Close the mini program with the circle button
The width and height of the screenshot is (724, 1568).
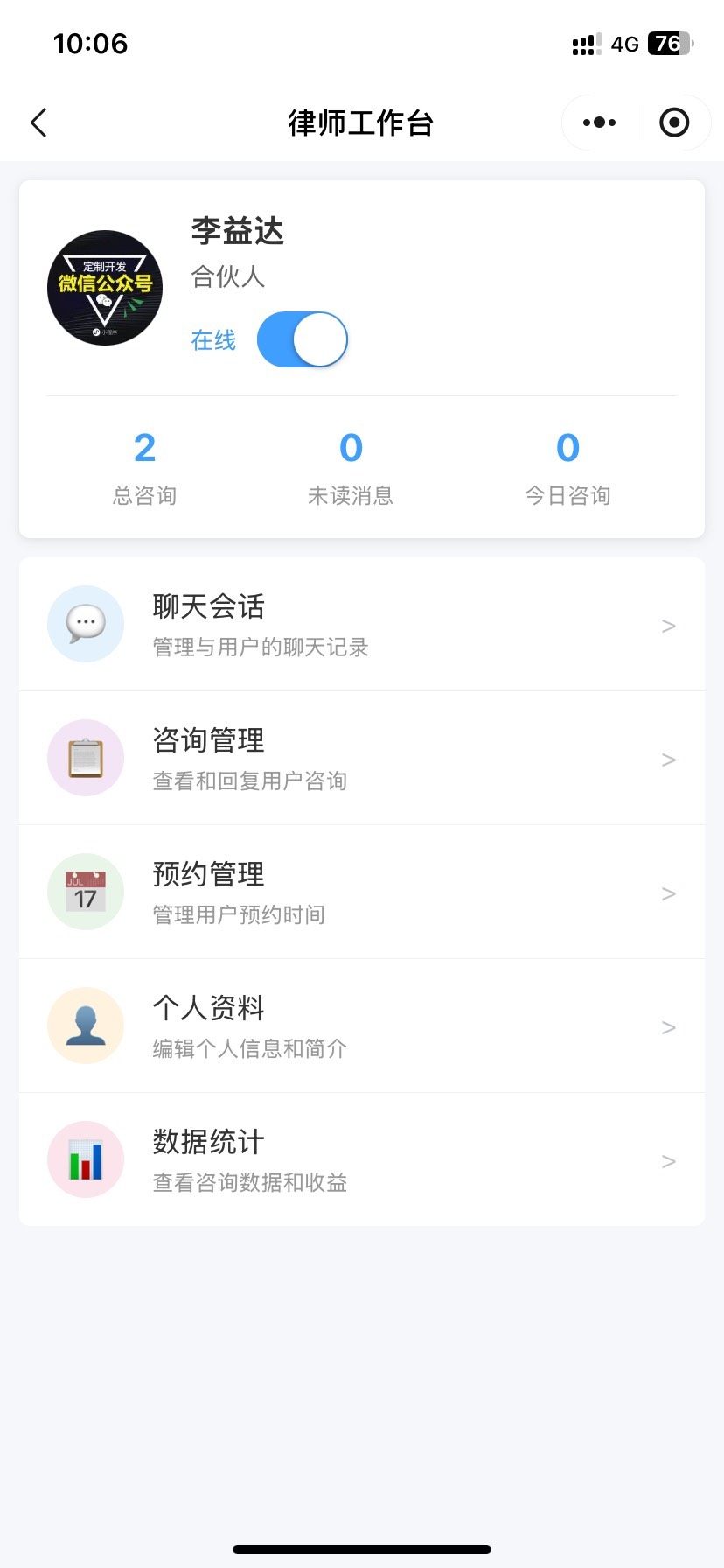[673, 123]
